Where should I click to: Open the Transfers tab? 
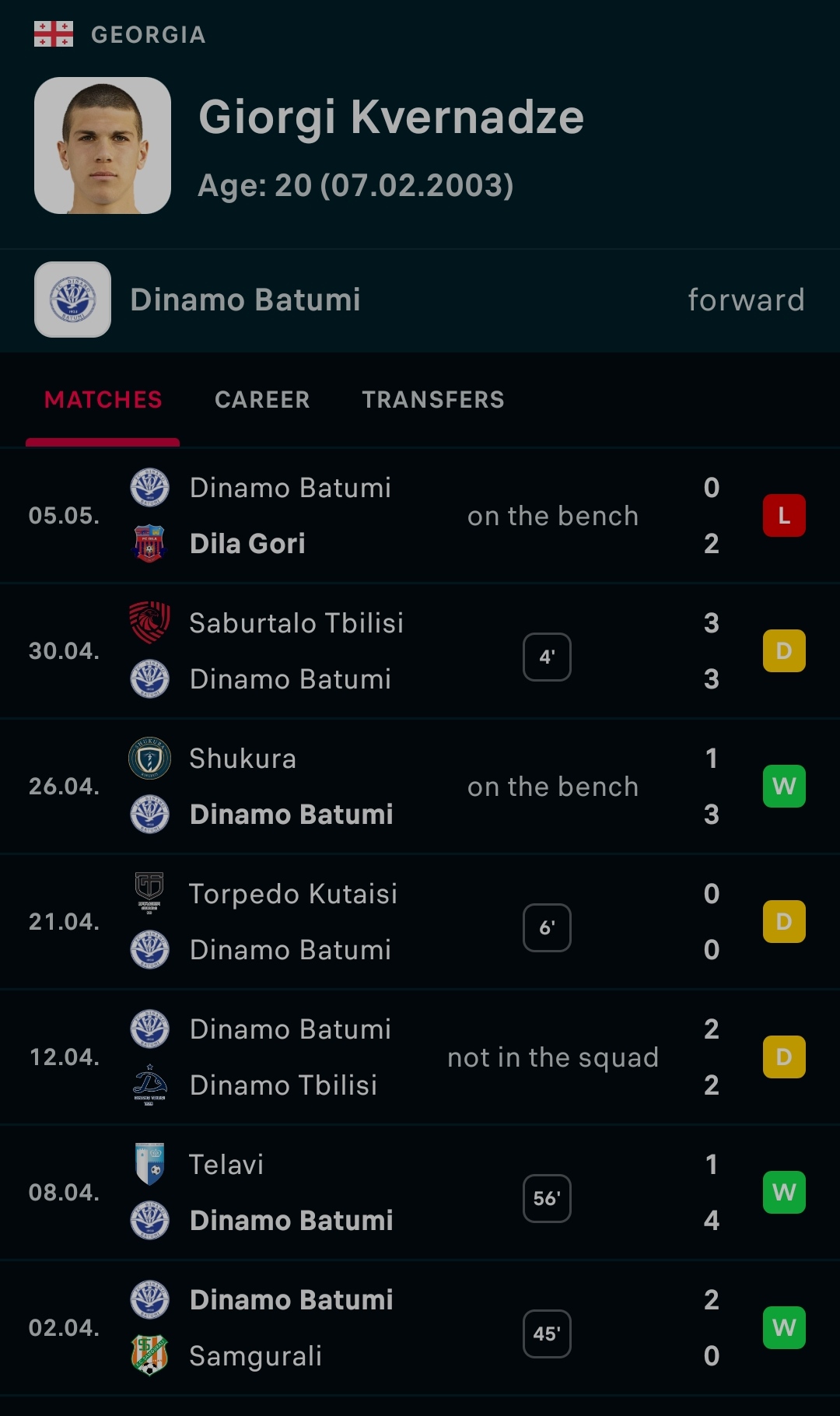click(433, 400)
